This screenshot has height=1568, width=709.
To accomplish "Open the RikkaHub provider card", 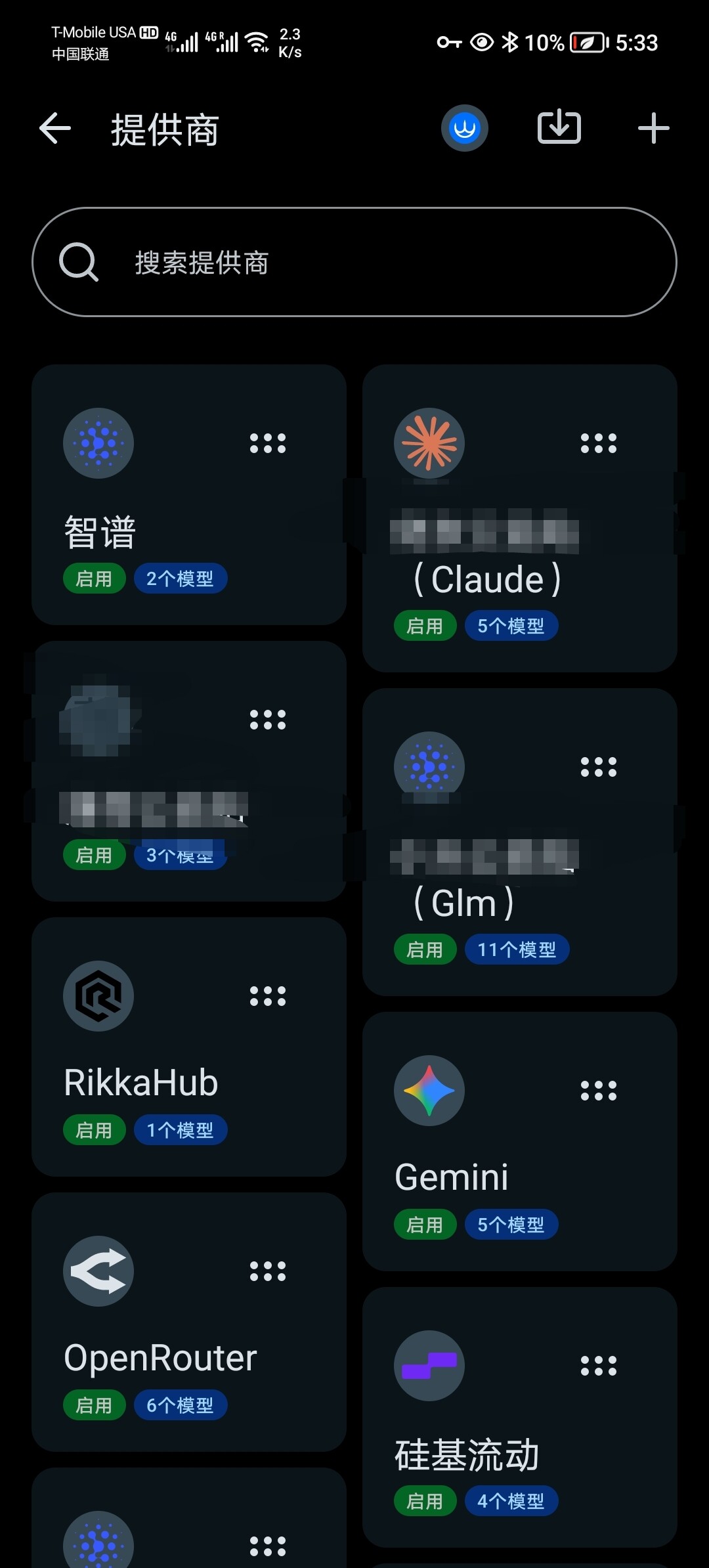I will coord(189,1047).
